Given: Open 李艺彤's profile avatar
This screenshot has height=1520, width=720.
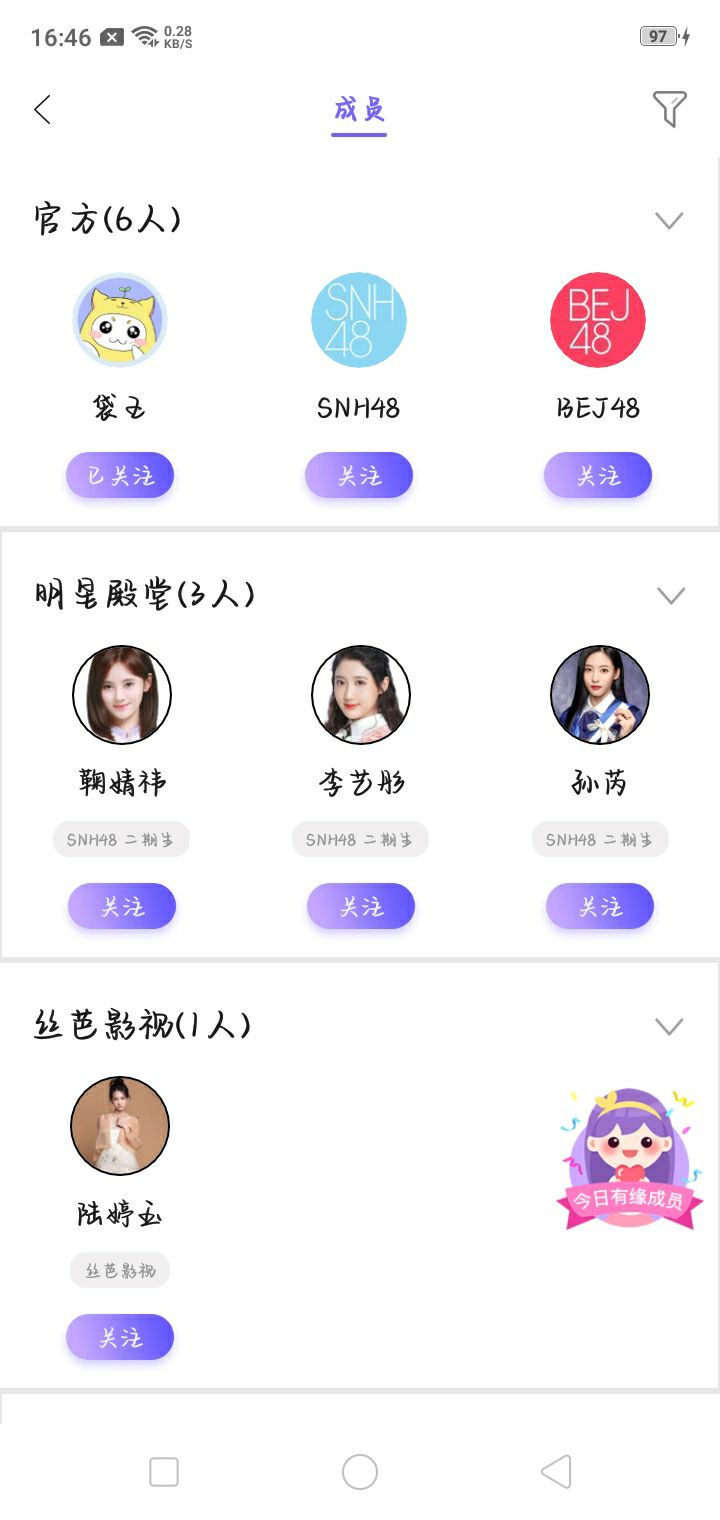Looking at the screenshot, I should tap(361, 695).
